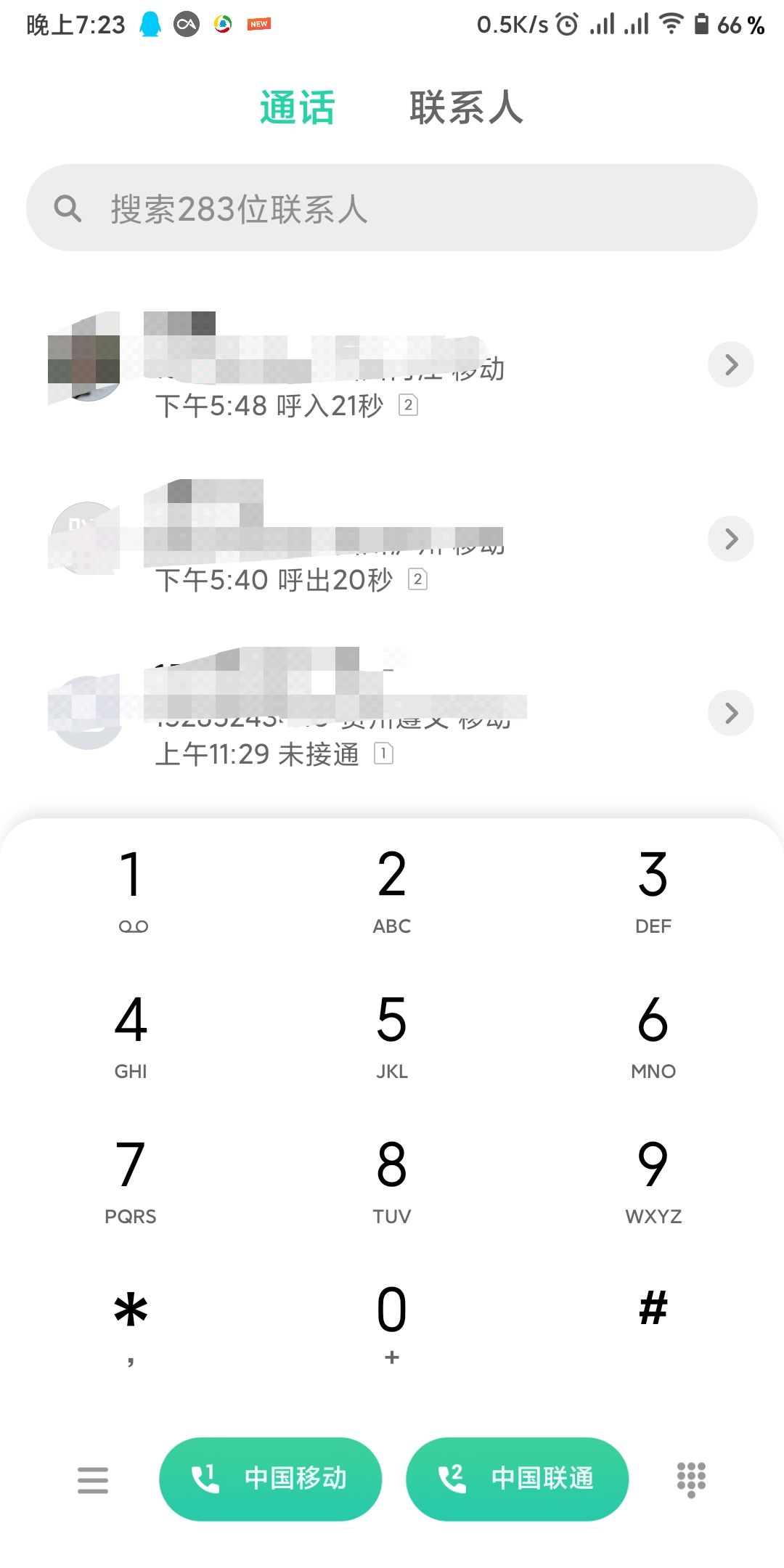Stay on the 通话 tab
This screenshot has height=1568, width=784.
tap(298, 107)
